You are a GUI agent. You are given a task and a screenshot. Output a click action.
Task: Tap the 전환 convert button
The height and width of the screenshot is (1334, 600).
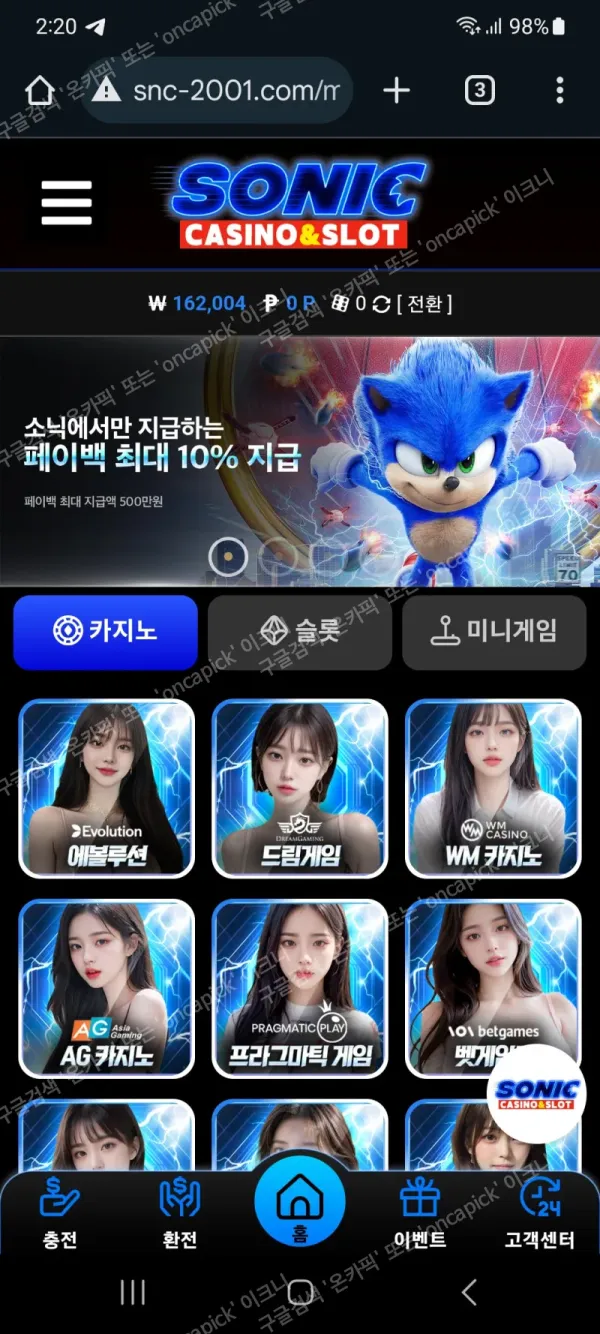pos(424,303)
